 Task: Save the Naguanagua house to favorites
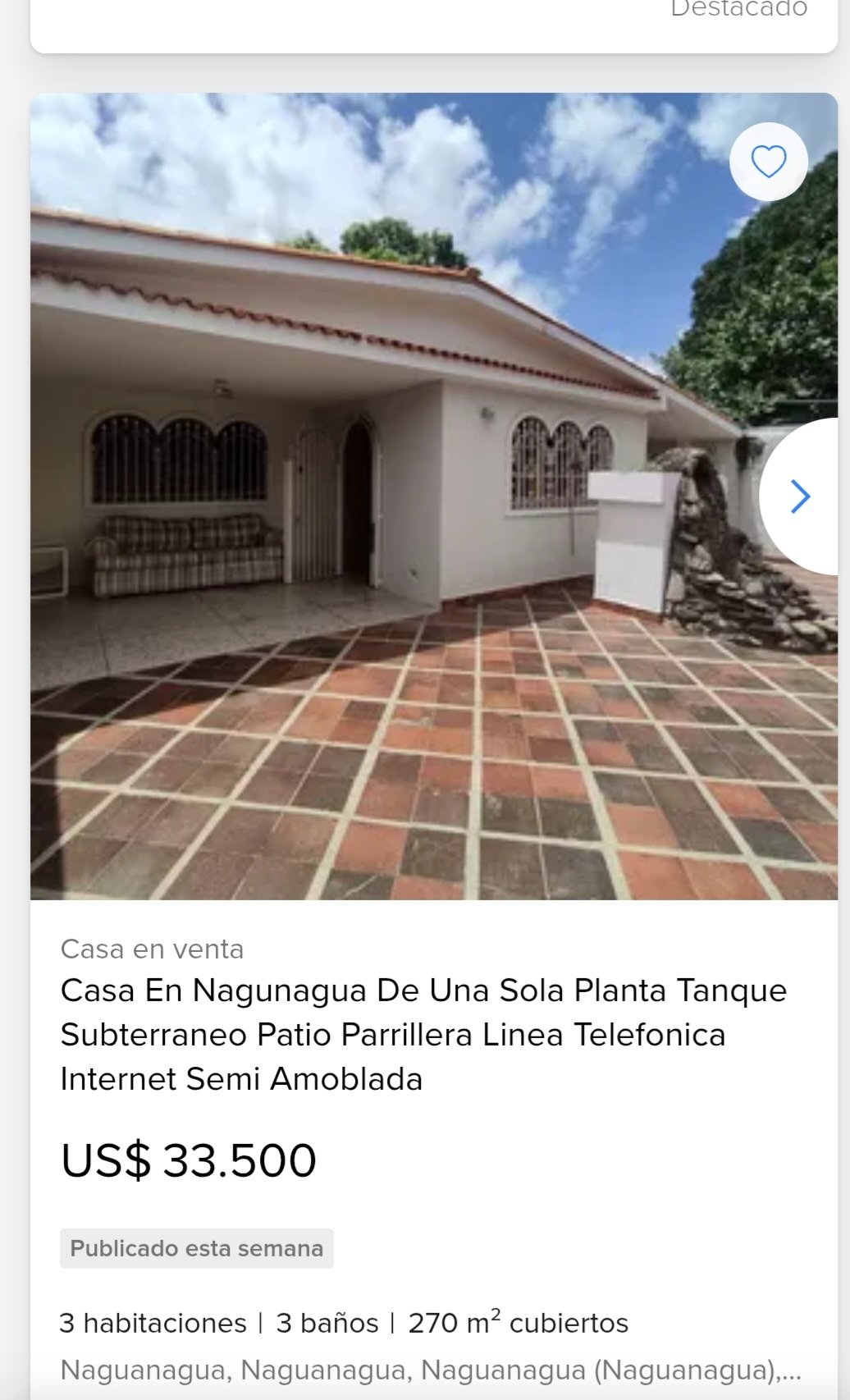769,162
